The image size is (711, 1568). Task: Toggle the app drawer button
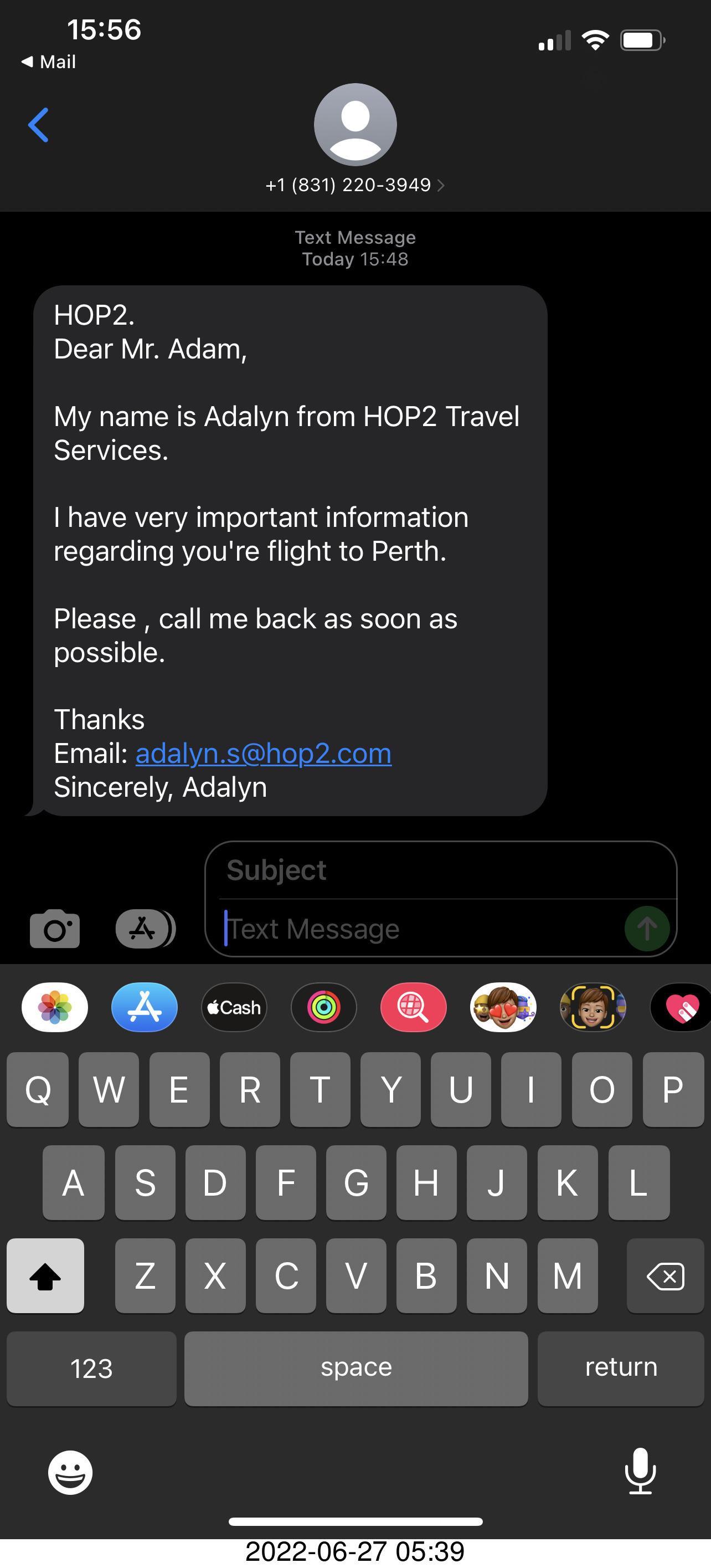coord(146,929)
